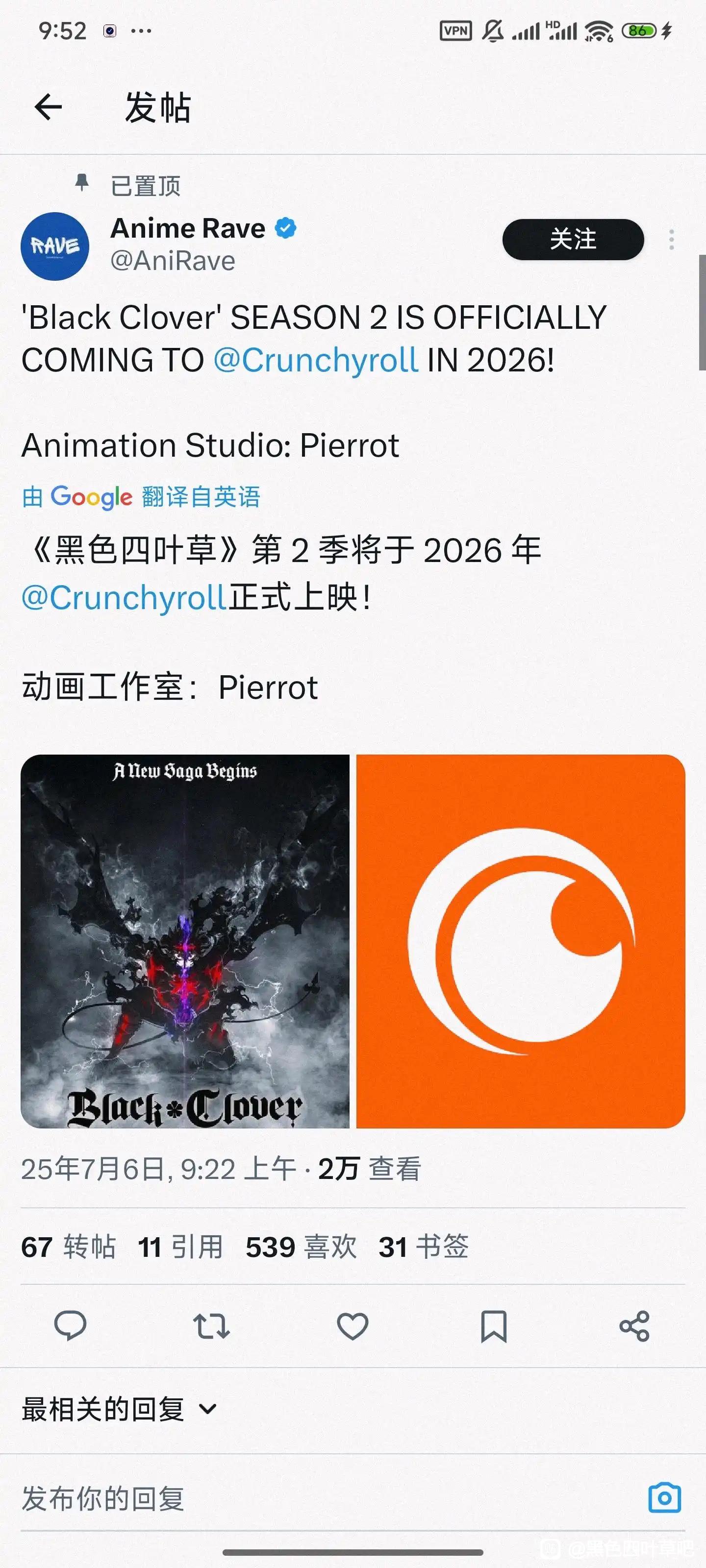Screen dimensions: 706x1568
Task: Open @Crunchyroll mention in translated text
Action: 124,597
